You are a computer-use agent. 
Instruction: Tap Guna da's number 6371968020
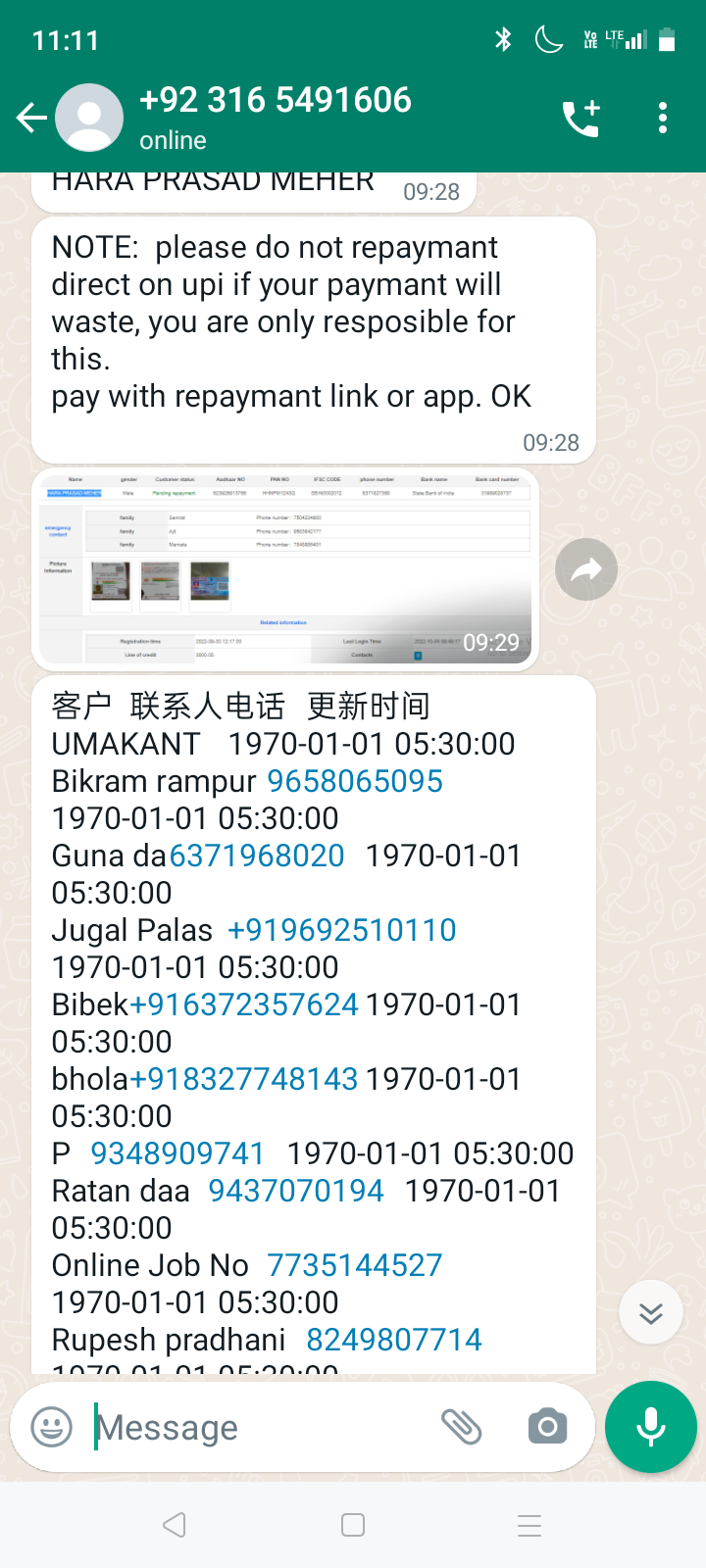257,856
